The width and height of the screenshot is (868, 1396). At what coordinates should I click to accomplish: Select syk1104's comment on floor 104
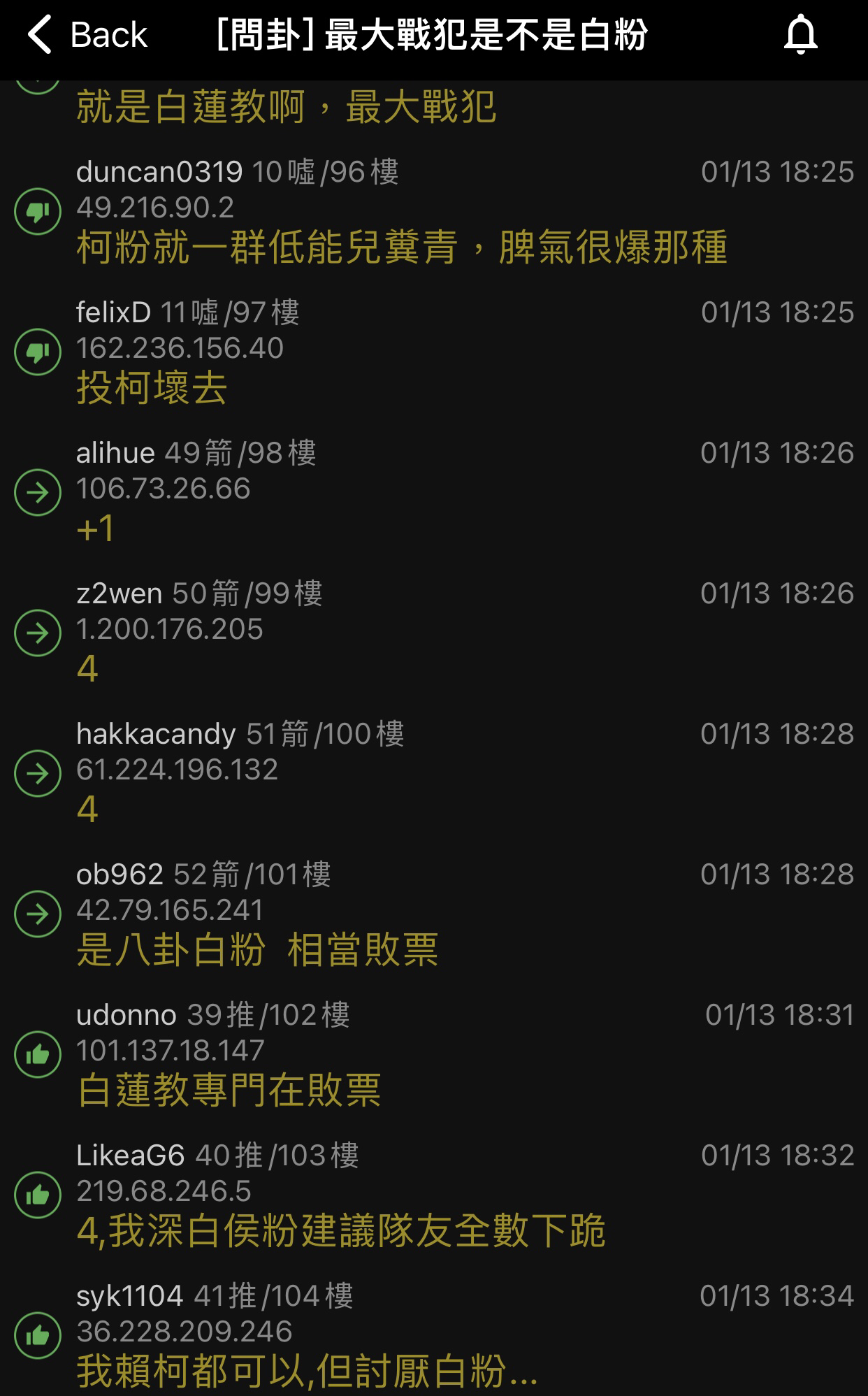(434, 1335)
